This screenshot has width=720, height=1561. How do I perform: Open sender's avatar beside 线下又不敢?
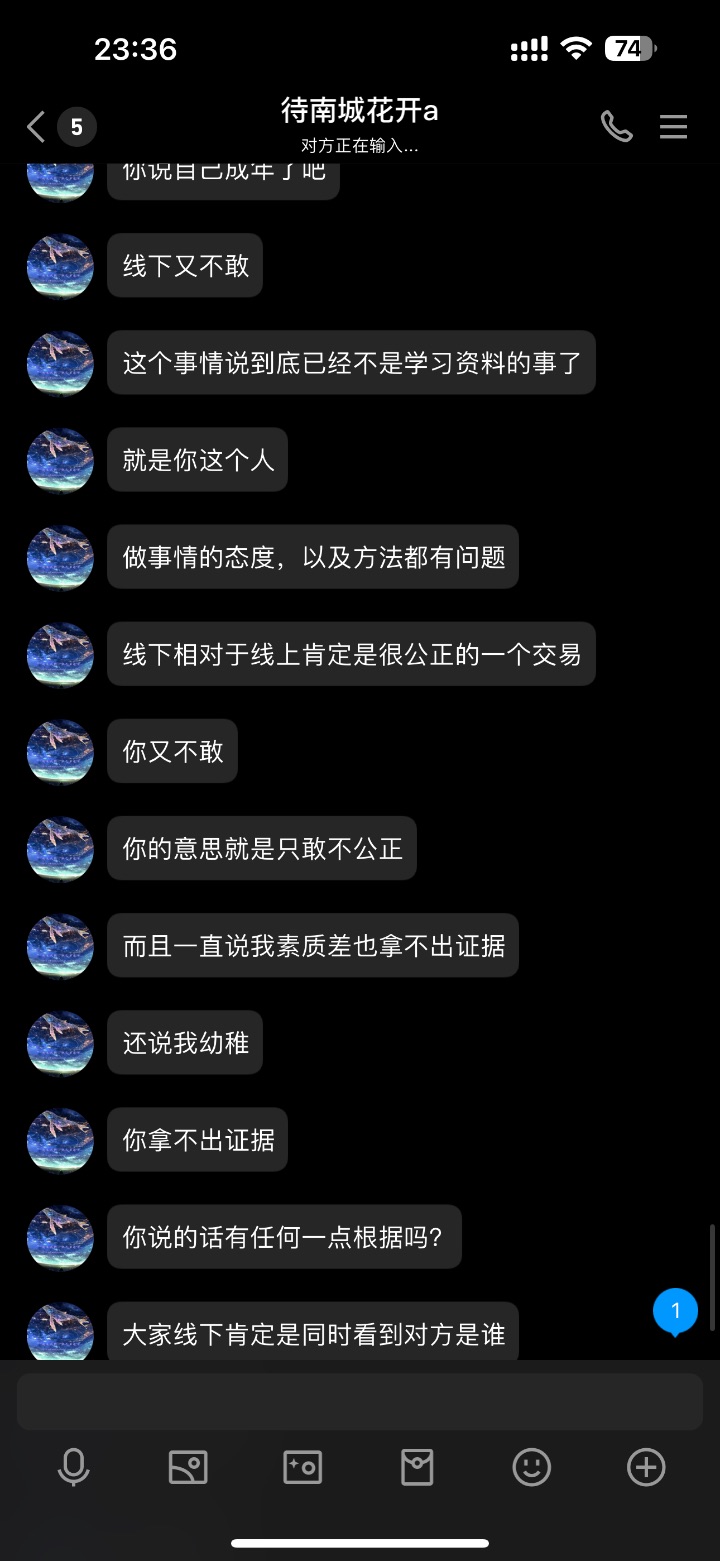[x=60, y=266]
